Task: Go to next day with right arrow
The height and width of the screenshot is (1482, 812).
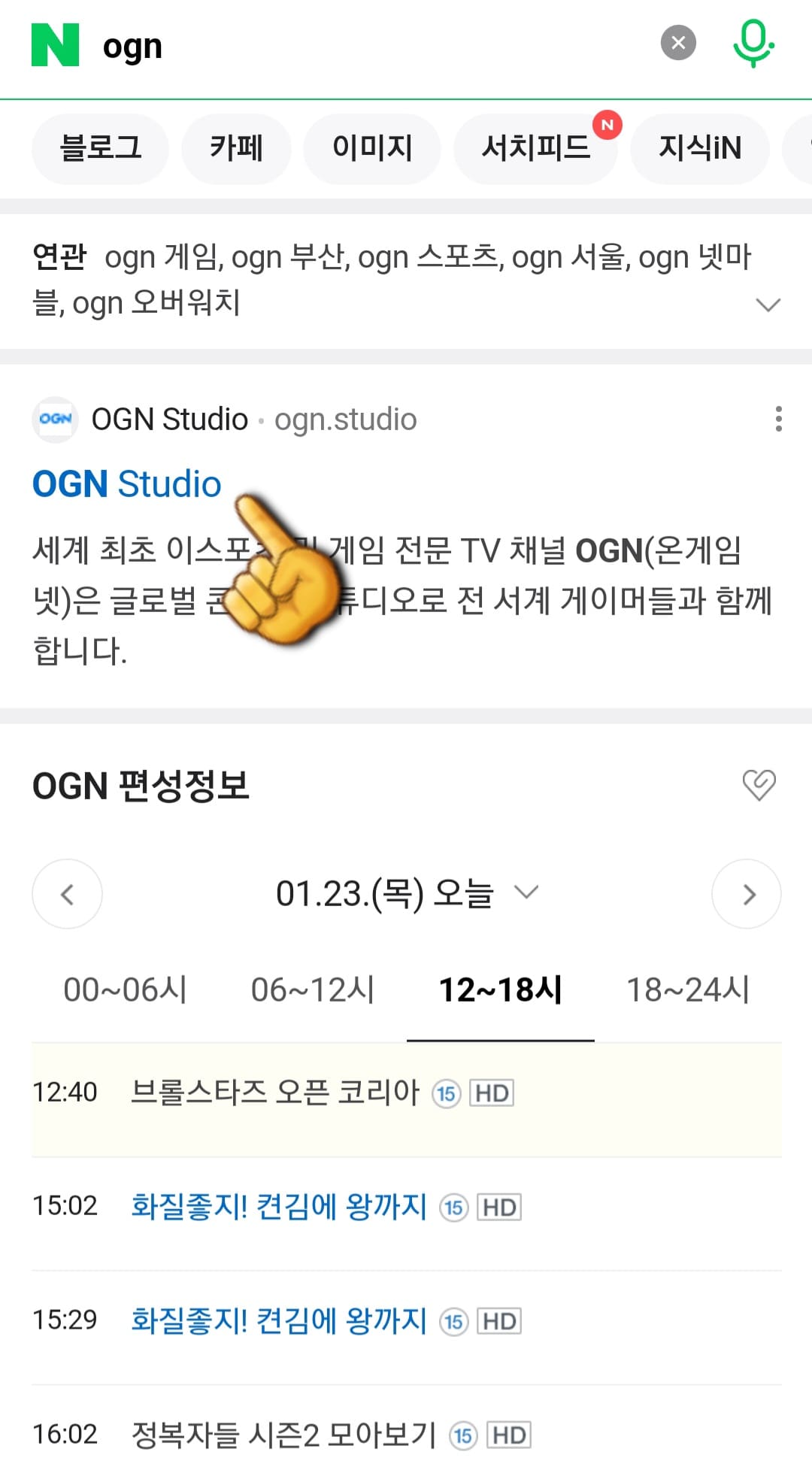Action: coord(747,894)
